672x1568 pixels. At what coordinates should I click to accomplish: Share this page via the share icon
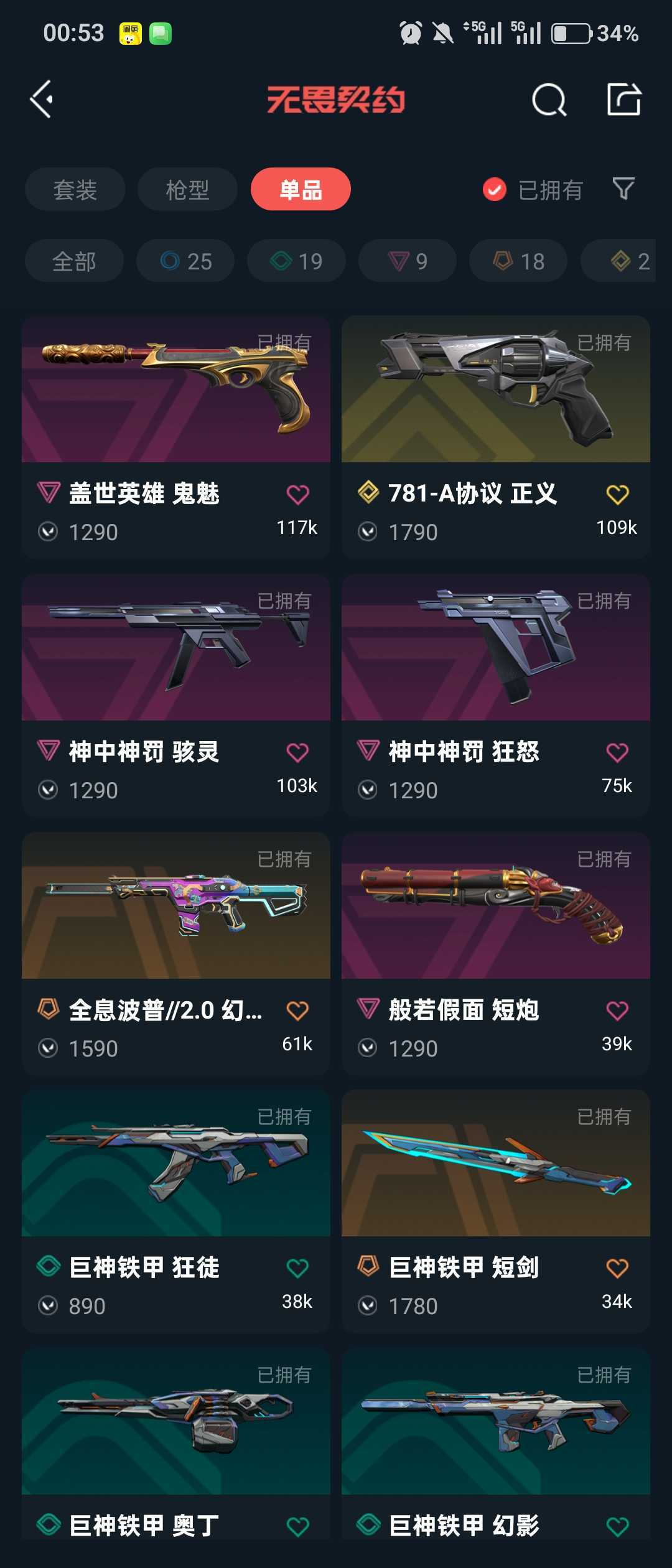(624, 99)
